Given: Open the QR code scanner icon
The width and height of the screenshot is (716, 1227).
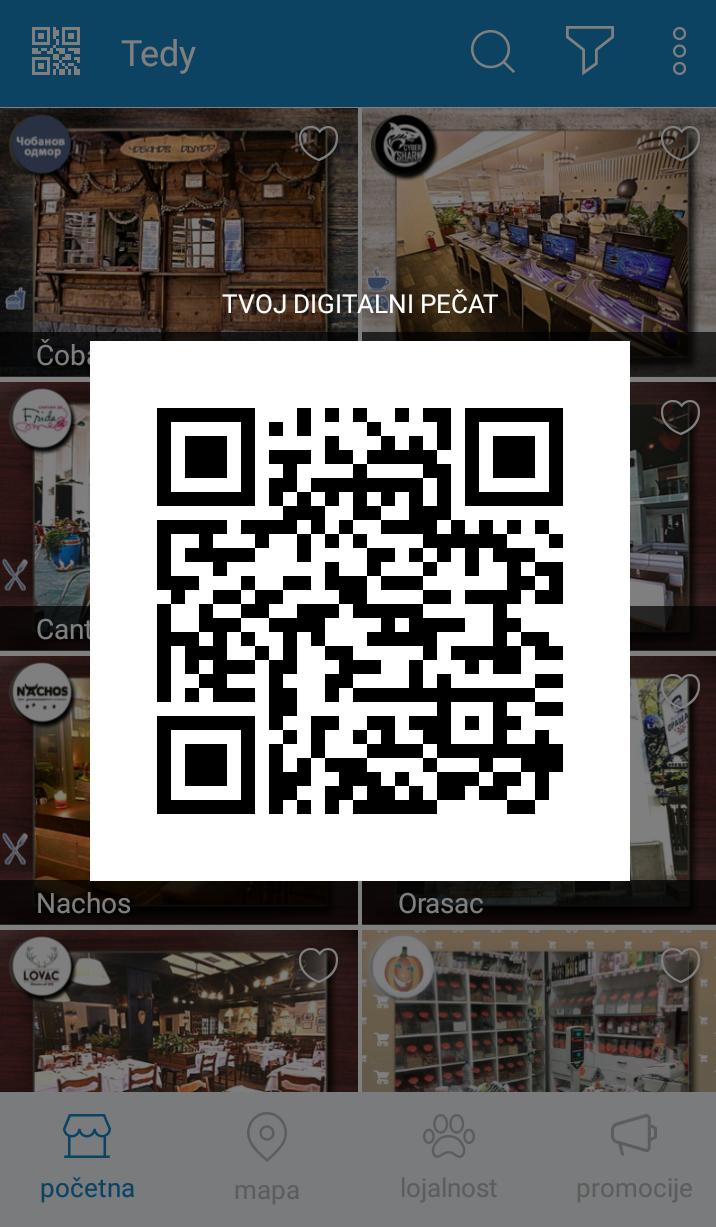Looking at the screenshot, I should click(x=56, y=52).
